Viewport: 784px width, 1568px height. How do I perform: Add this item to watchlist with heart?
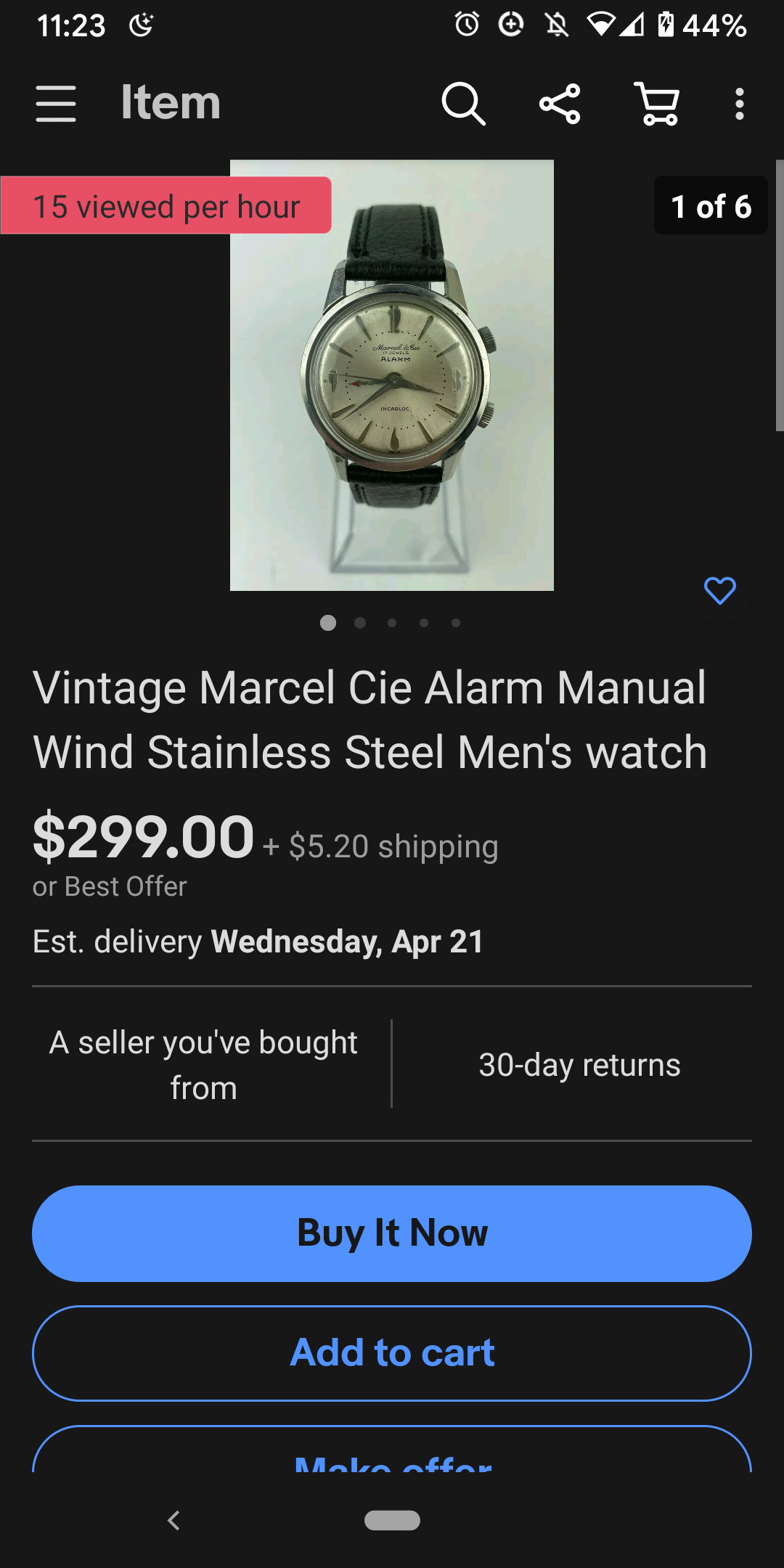[x=719, y=591]
